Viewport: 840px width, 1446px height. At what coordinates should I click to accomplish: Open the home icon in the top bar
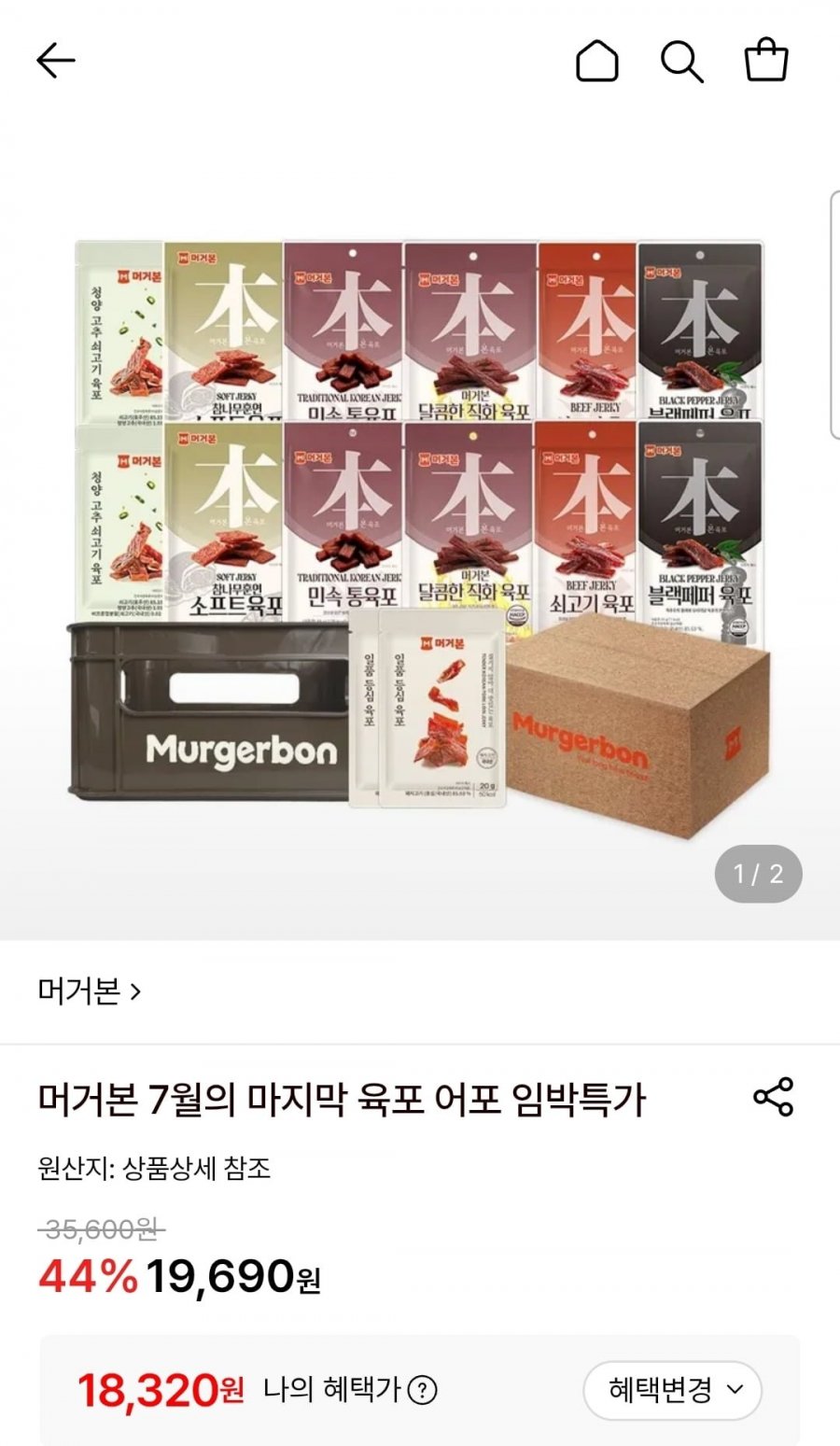click(597, 62)
